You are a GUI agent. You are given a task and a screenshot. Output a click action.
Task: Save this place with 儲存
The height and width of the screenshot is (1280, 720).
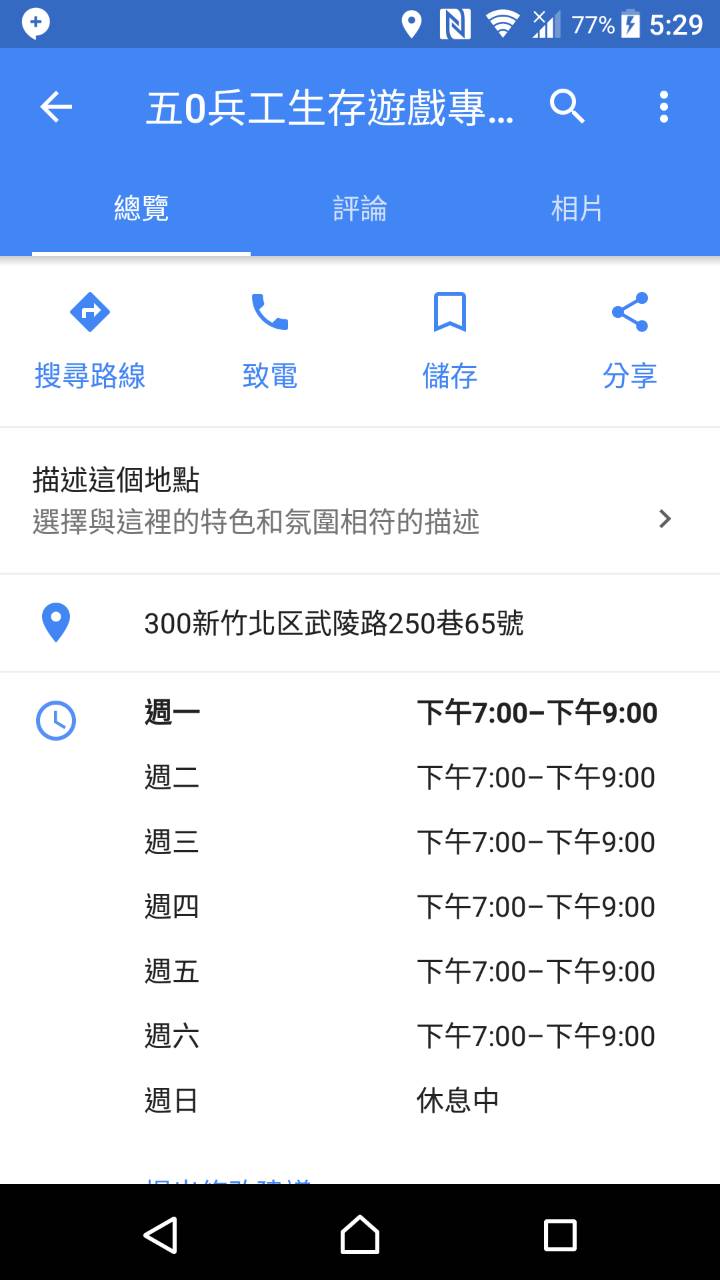tap(450, 341)
